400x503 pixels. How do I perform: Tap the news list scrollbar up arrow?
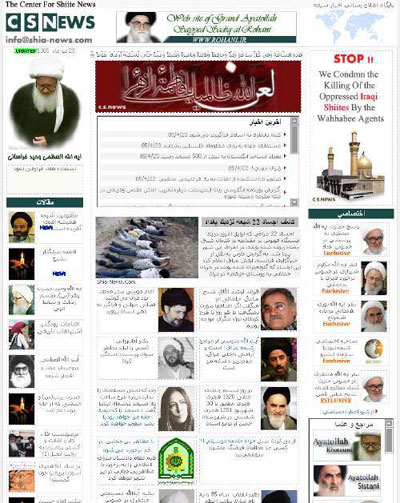tap(294, 121)
